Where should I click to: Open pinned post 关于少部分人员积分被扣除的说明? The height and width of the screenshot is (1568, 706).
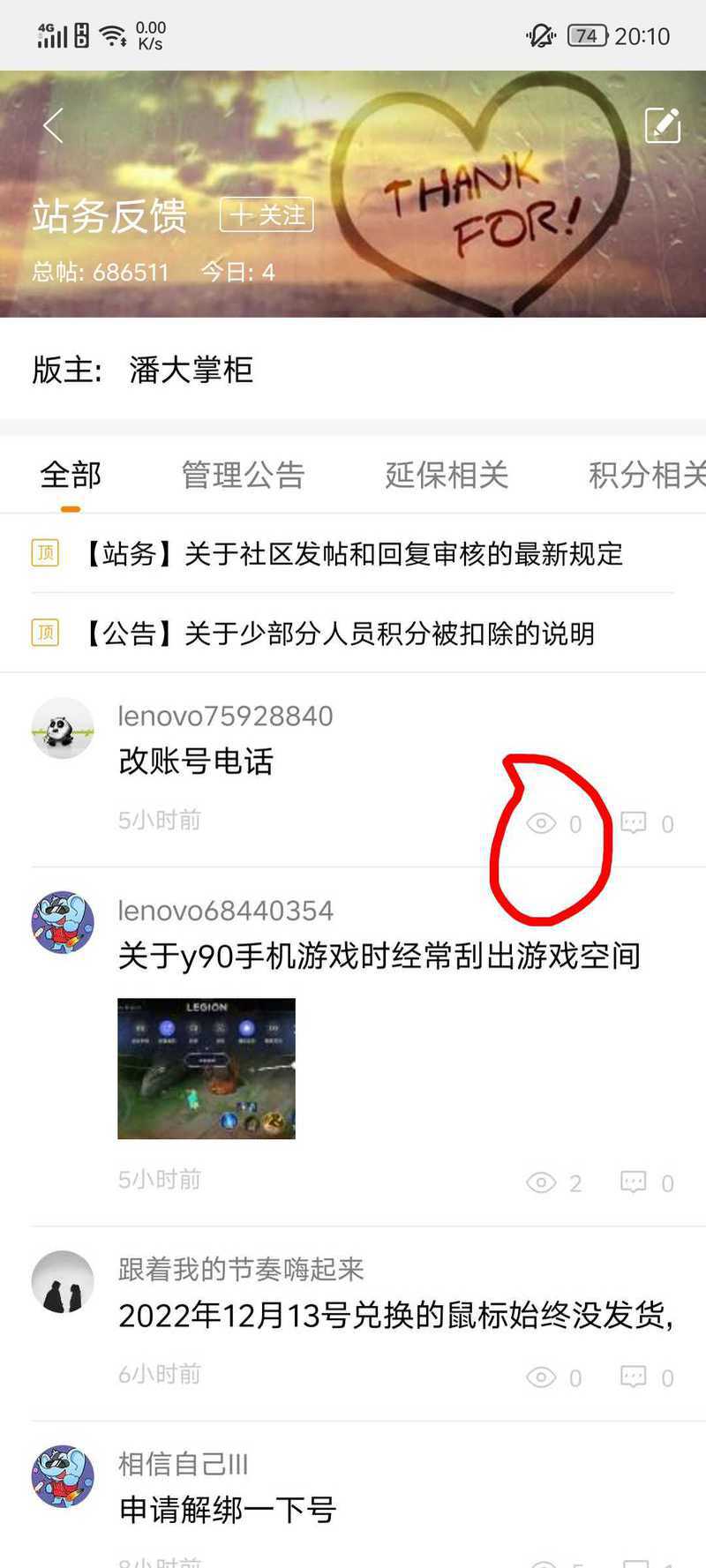coord(340,634)
